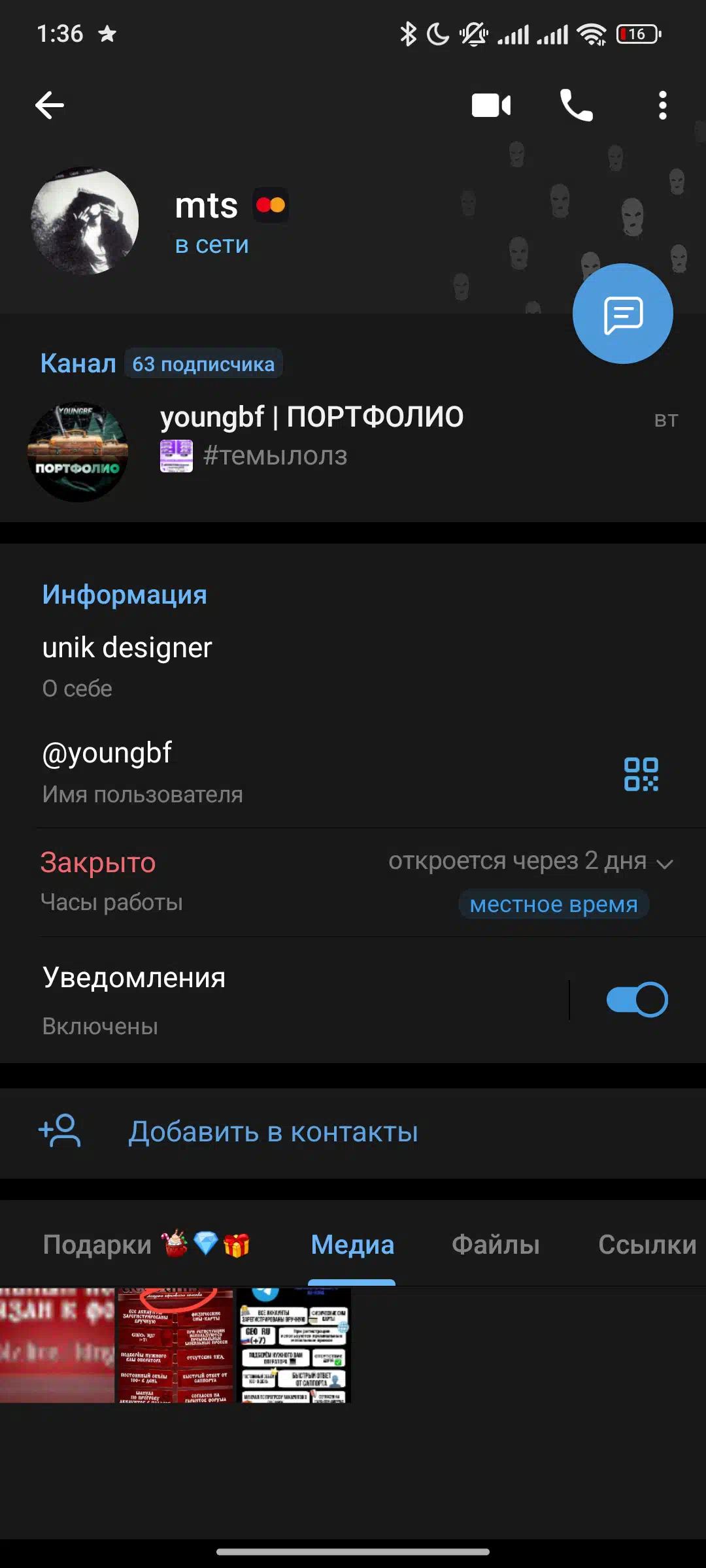
Task: Tap Добавить в контакты
Action: coord(353,1132)
